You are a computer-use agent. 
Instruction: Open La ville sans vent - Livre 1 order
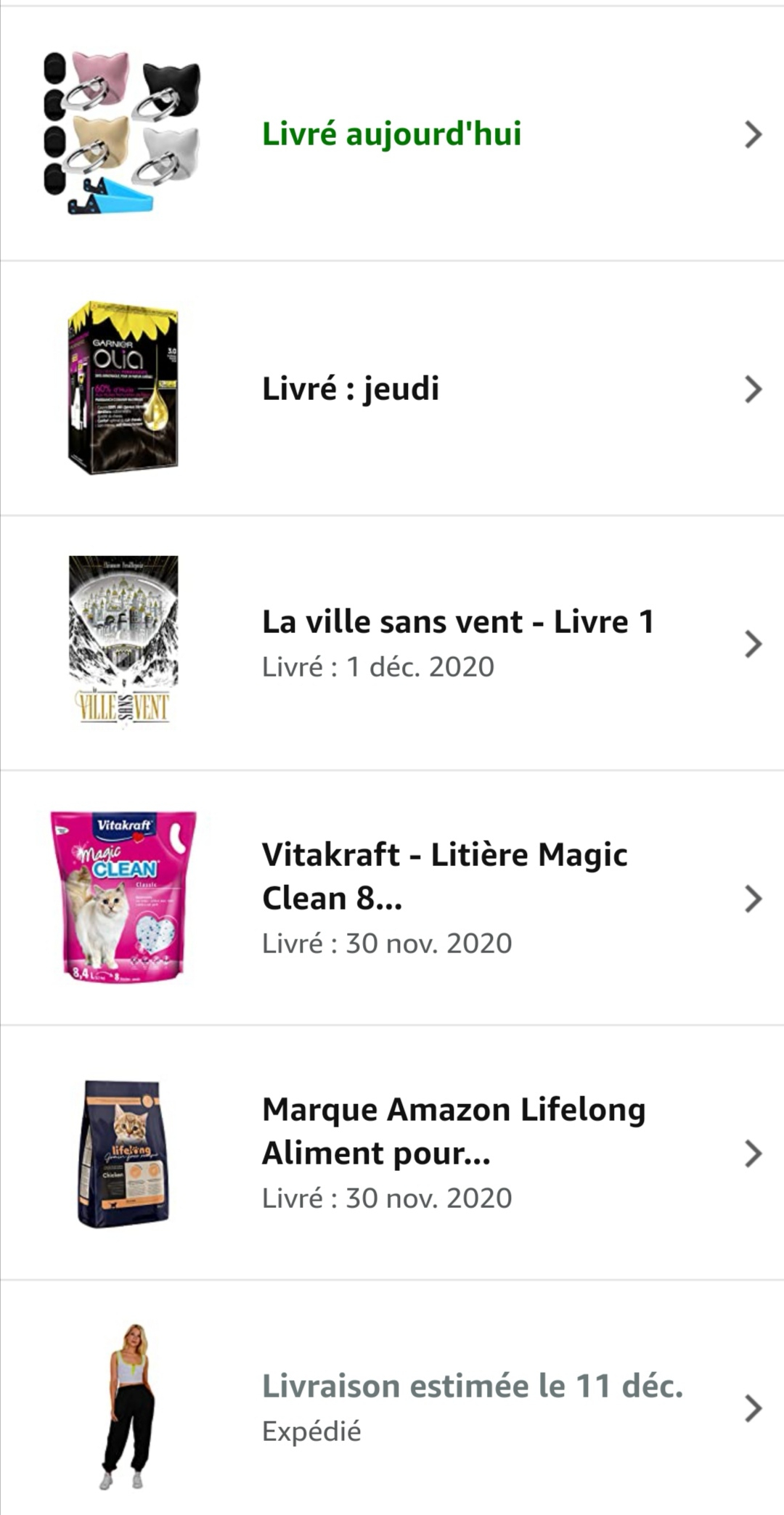click(392, 643)
